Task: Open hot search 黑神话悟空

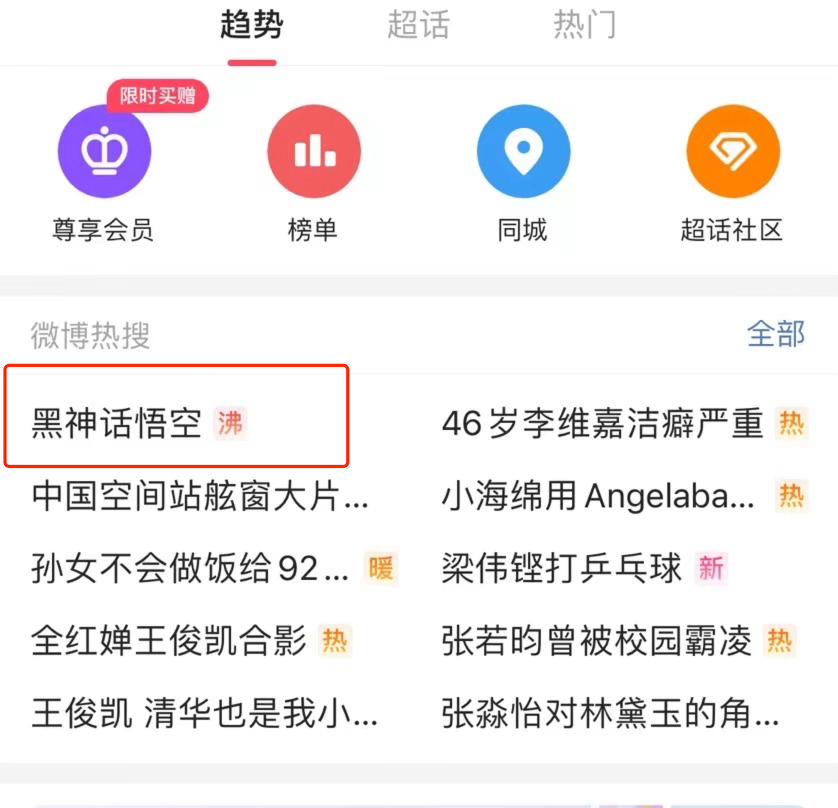Action: click(118, 424)
